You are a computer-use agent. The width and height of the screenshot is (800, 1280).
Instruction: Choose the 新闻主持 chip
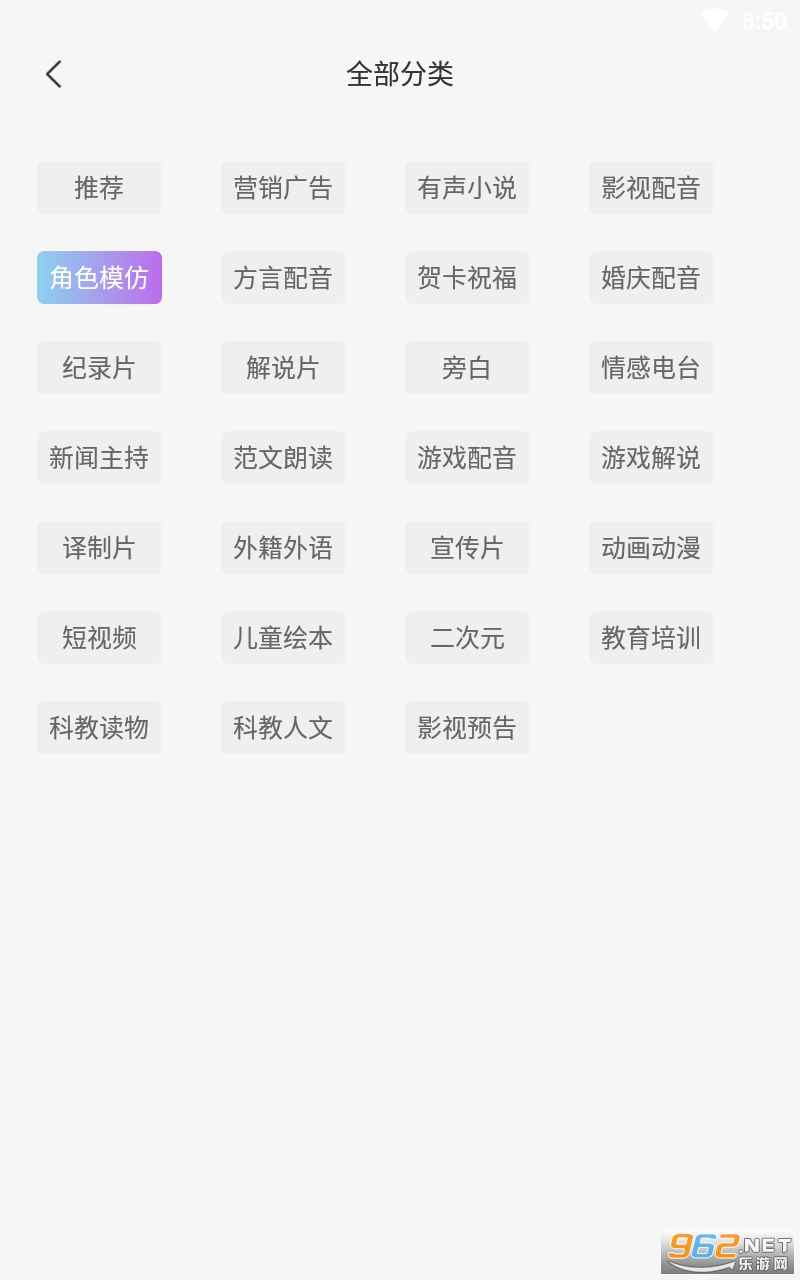click(99, 458)
